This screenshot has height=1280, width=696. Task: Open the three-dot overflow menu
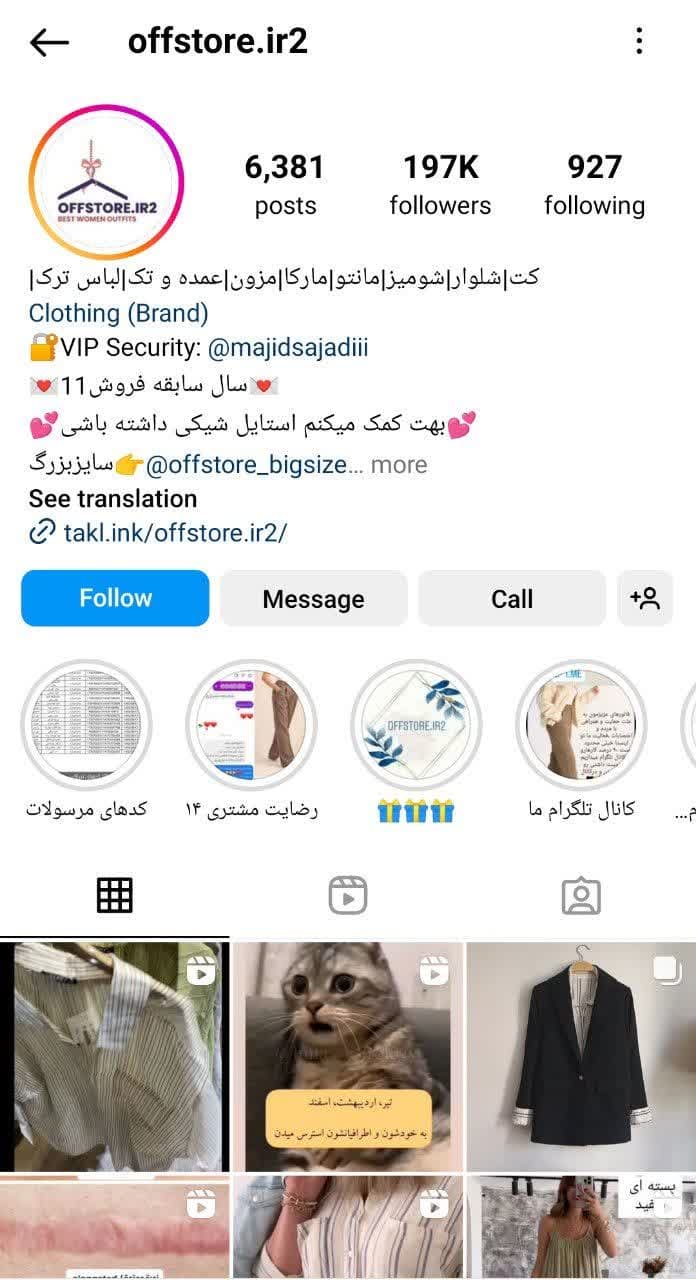[639, 42]
